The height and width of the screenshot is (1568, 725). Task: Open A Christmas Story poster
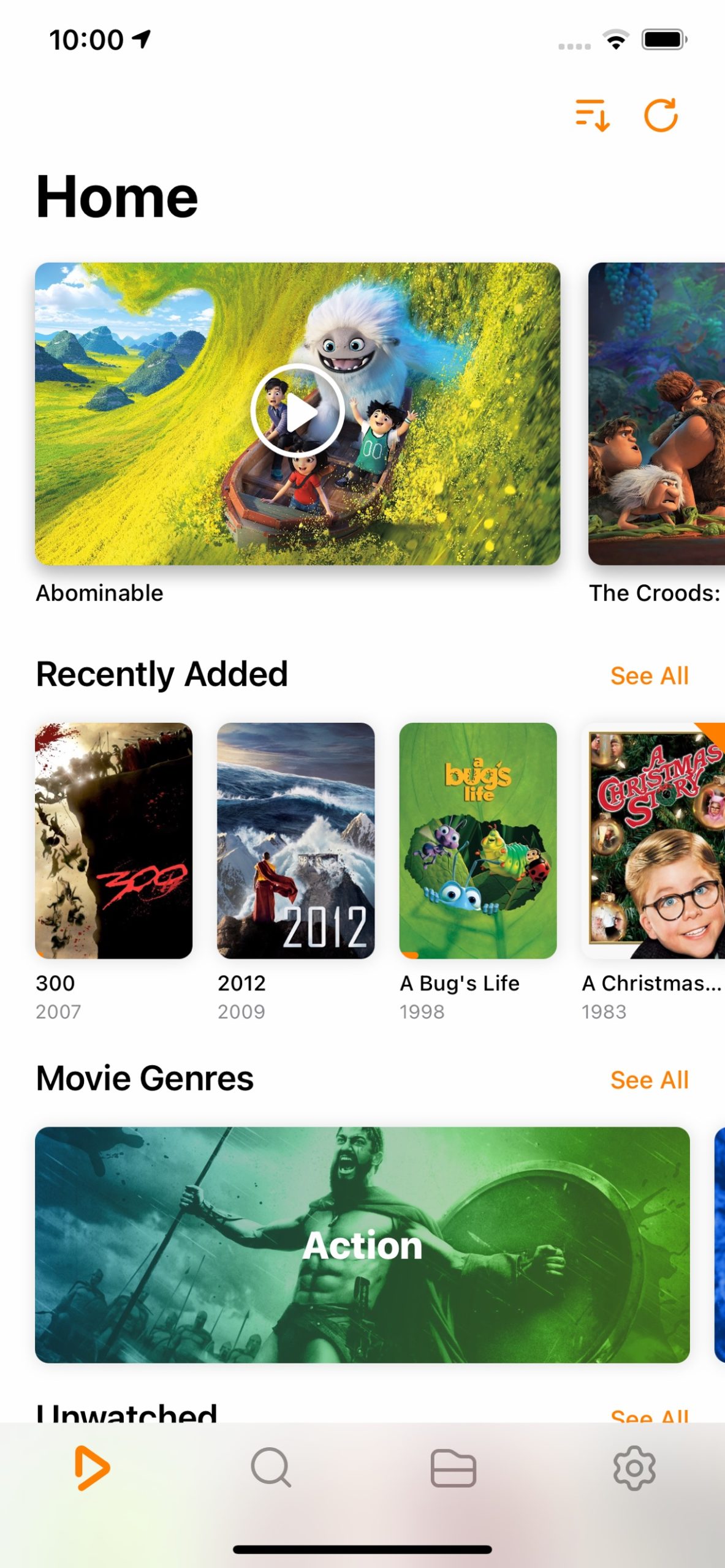click(x=653, y=840)
